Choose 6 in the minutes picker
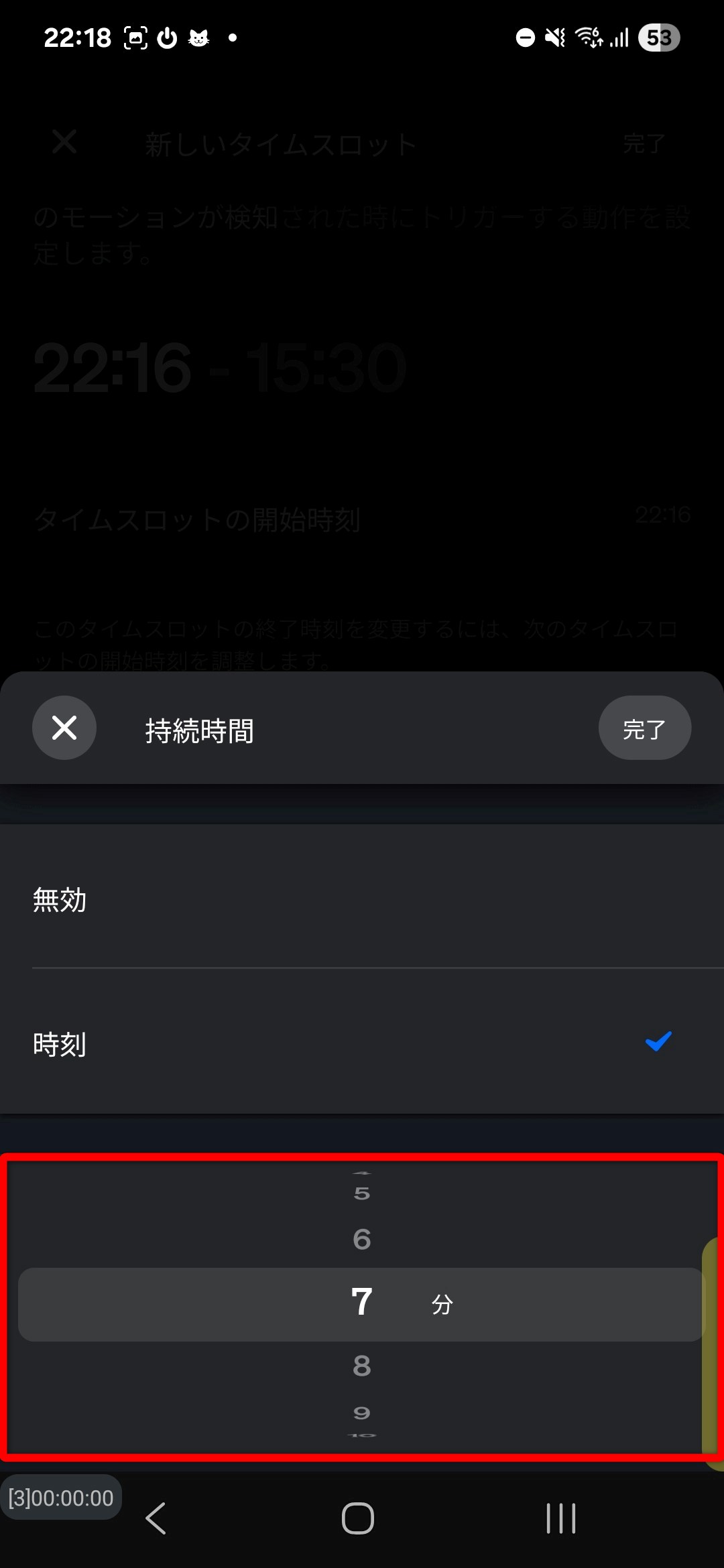The height and width of the screenshot is (1568, 724). [362, 1240]
